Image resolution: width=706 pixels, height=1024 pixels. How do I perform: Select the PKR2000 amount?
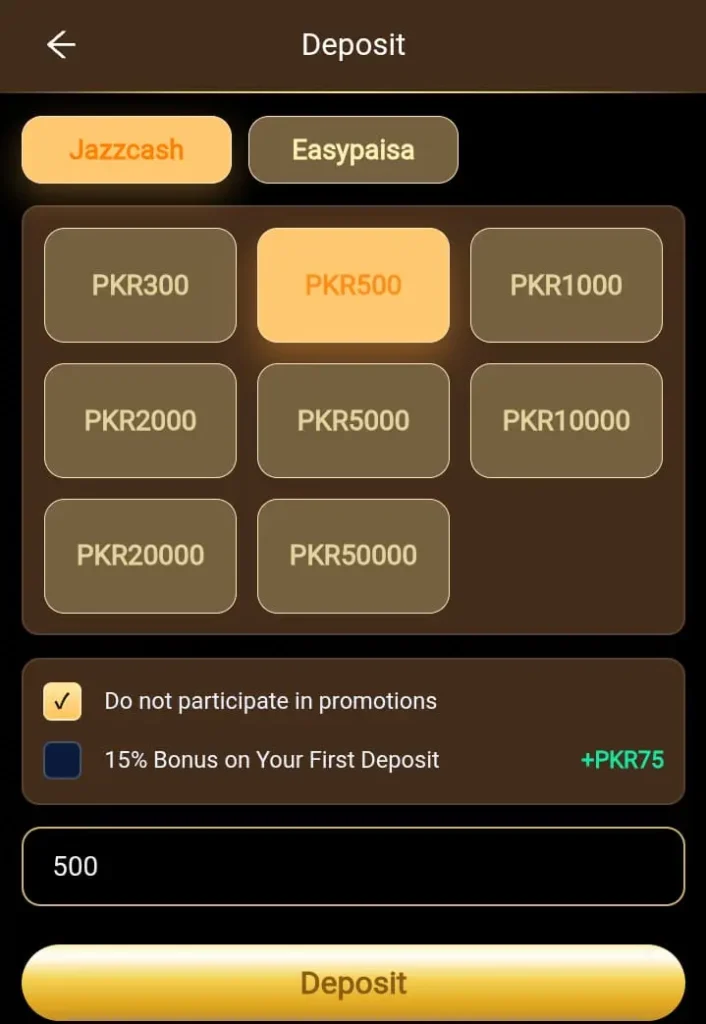coord(140,420)
